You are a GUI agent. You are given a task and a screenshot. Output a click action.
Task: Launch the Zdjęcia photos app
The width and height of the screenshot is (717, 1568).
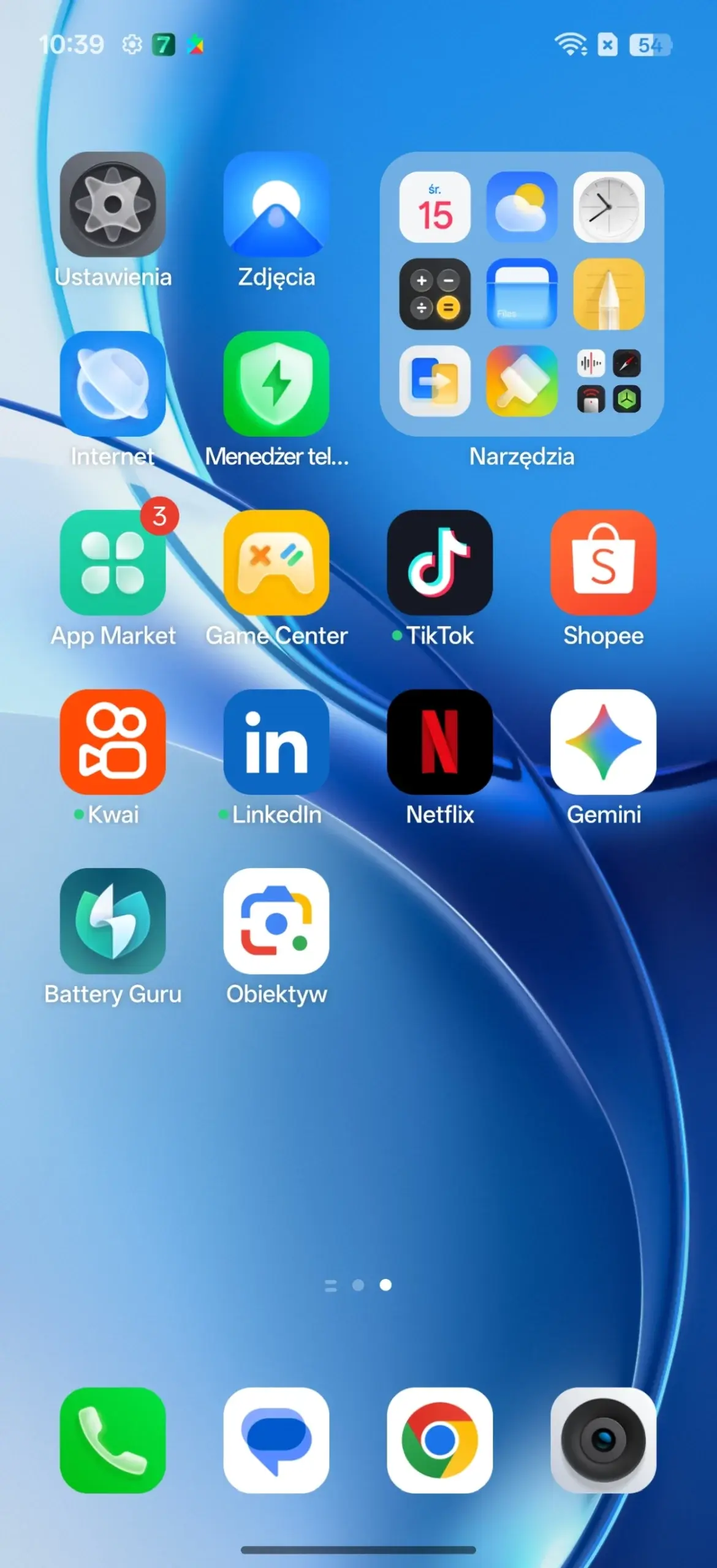pyautogui.click(x=276, y=205)
